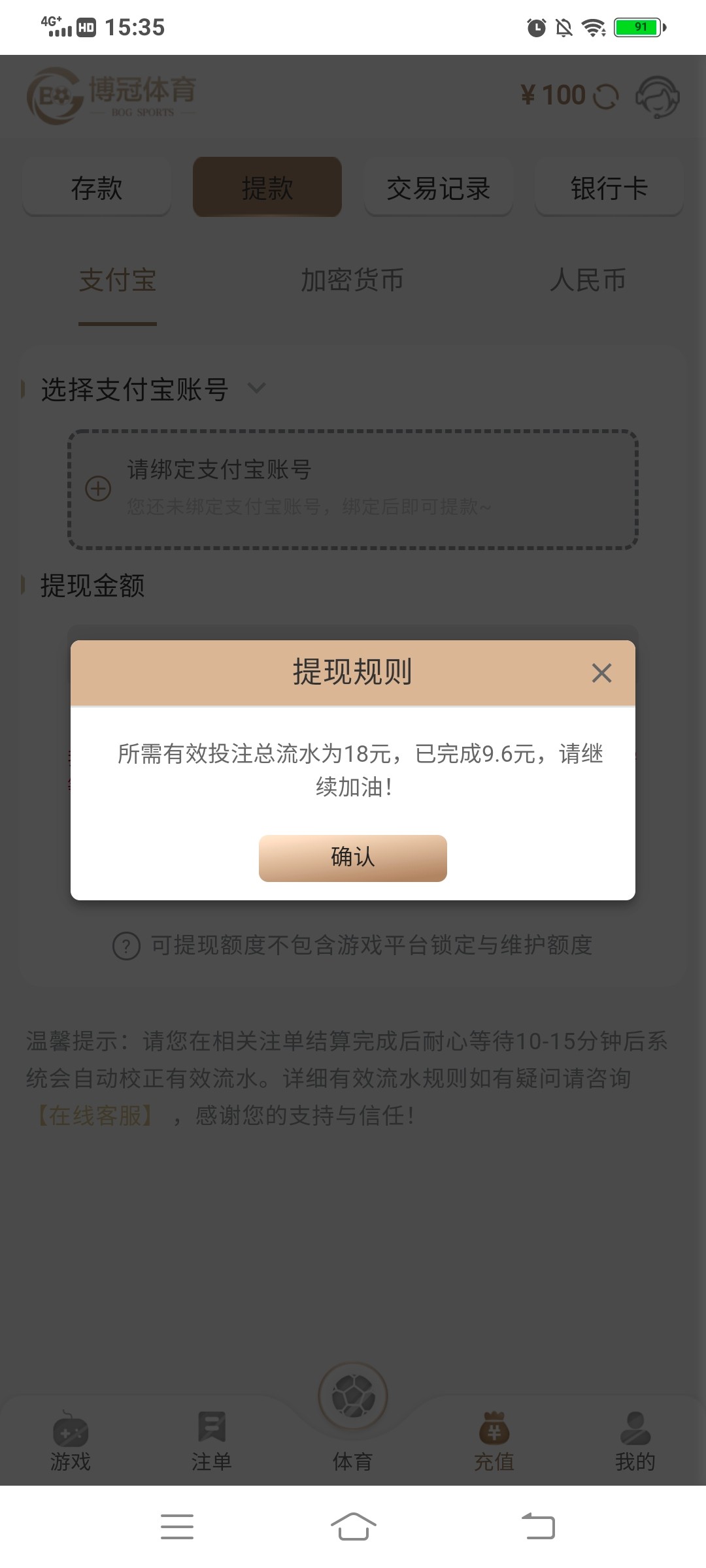
Task: Switch to 充值 in bottom navigation
Action: (494, 1443)
